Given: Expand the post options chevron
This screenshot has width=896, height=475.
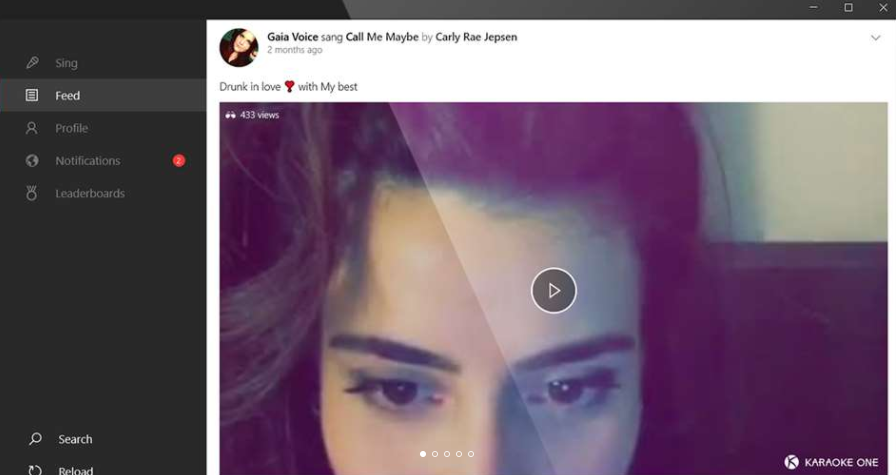Looking at the screenshot, I should tap(876, 38).
